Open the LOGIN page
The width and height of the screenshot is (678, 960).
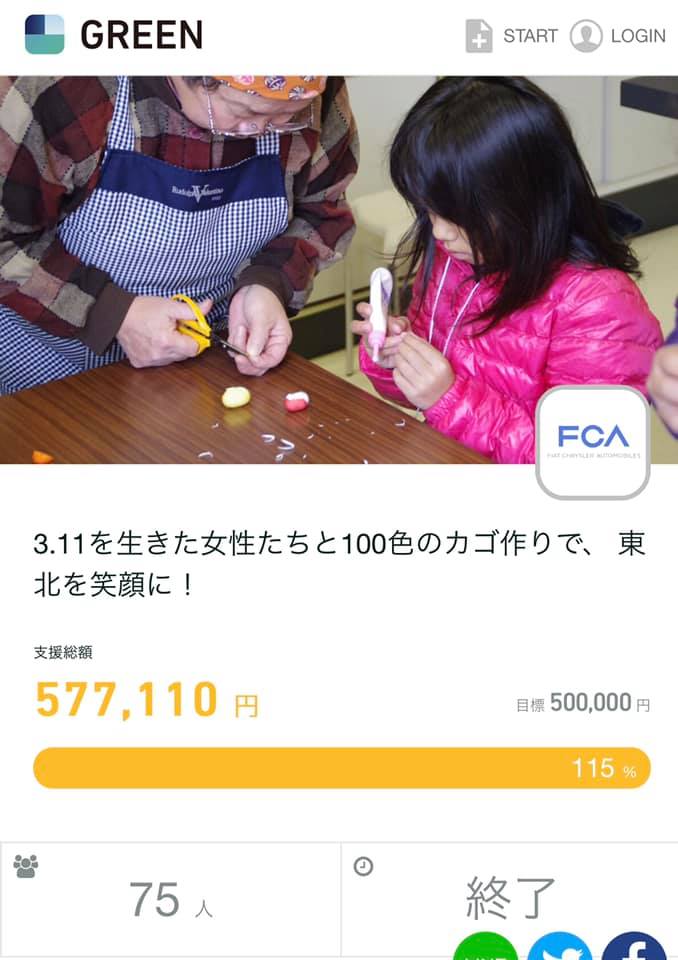point(617,36)
